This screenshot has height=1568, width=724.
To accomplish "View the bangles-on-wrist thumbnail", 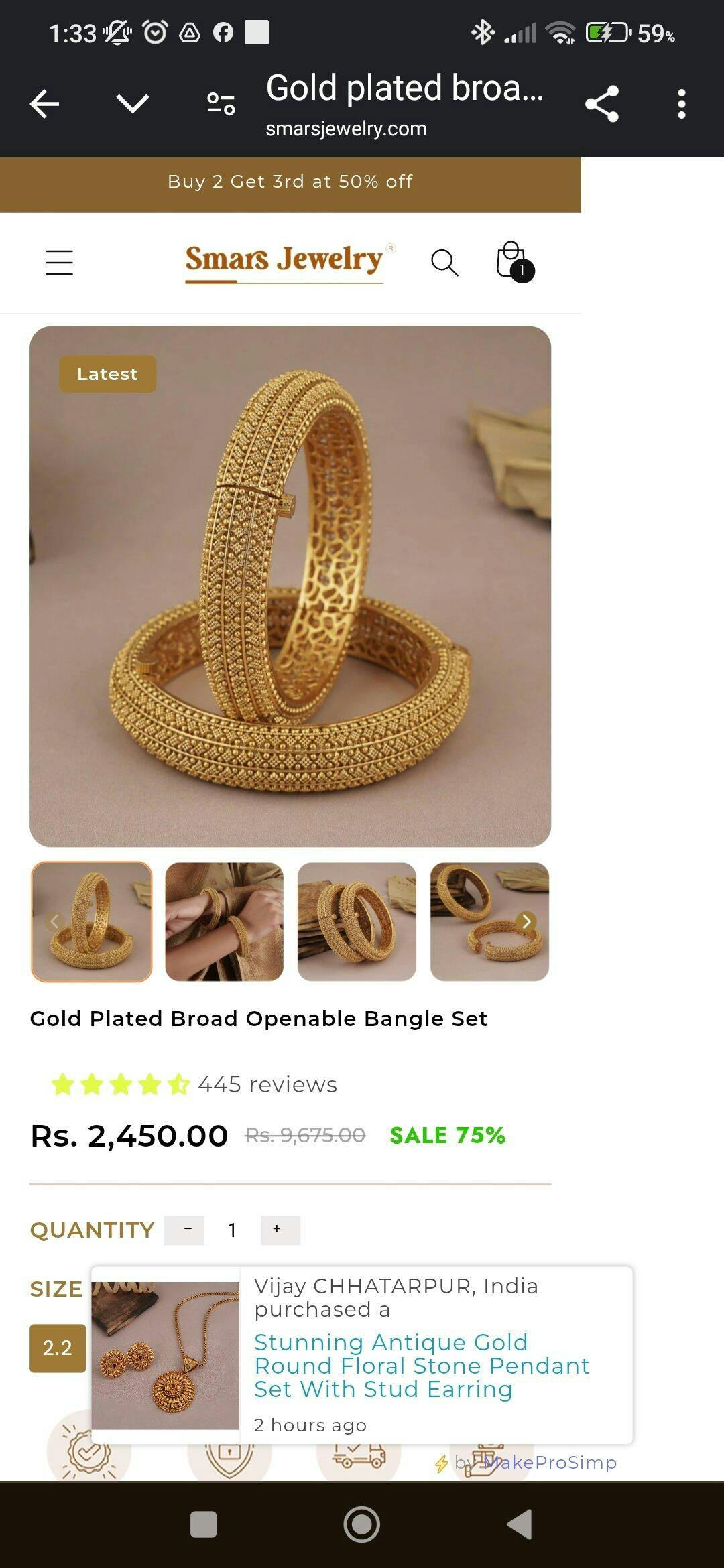I will 224,921.
